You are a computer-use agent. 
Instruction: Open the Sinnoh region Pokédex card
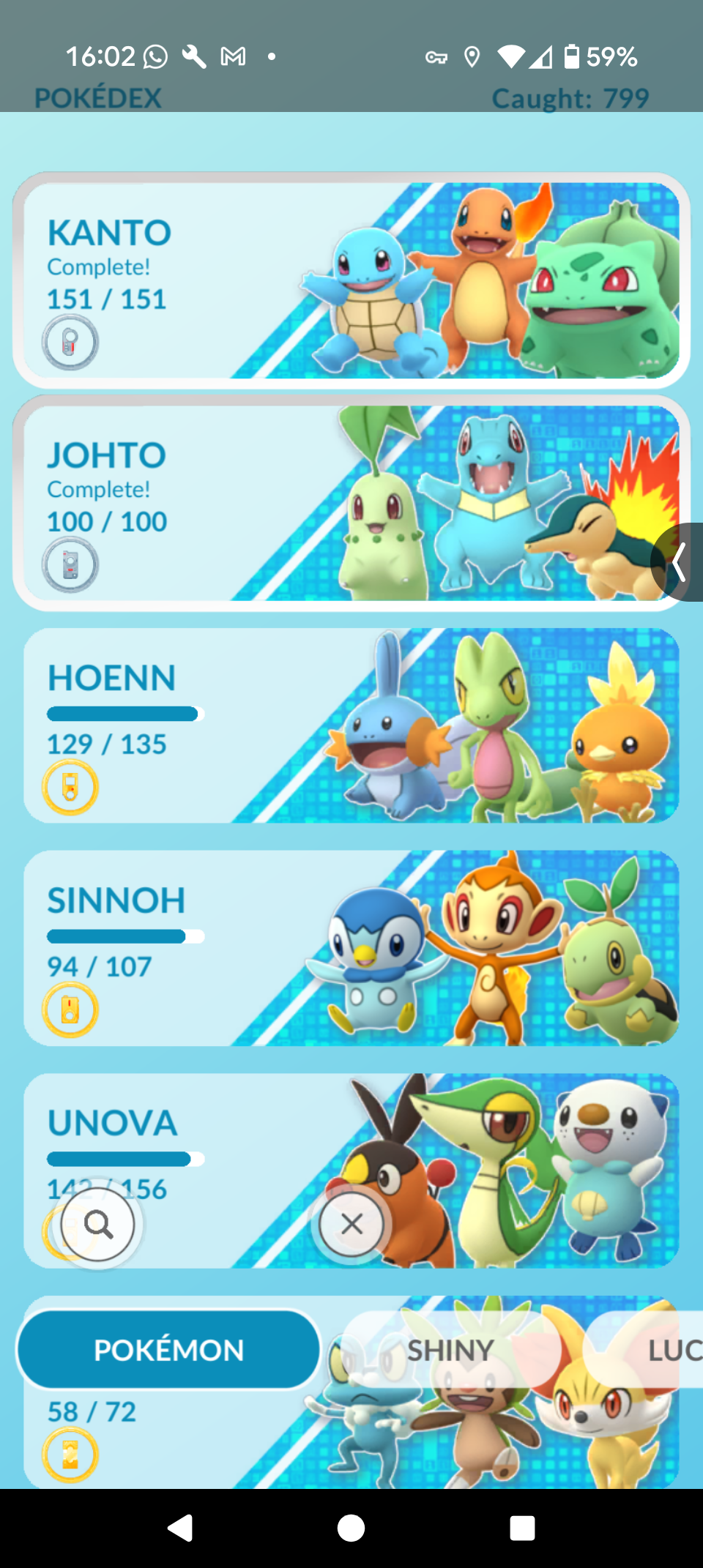tap(351, 948)
